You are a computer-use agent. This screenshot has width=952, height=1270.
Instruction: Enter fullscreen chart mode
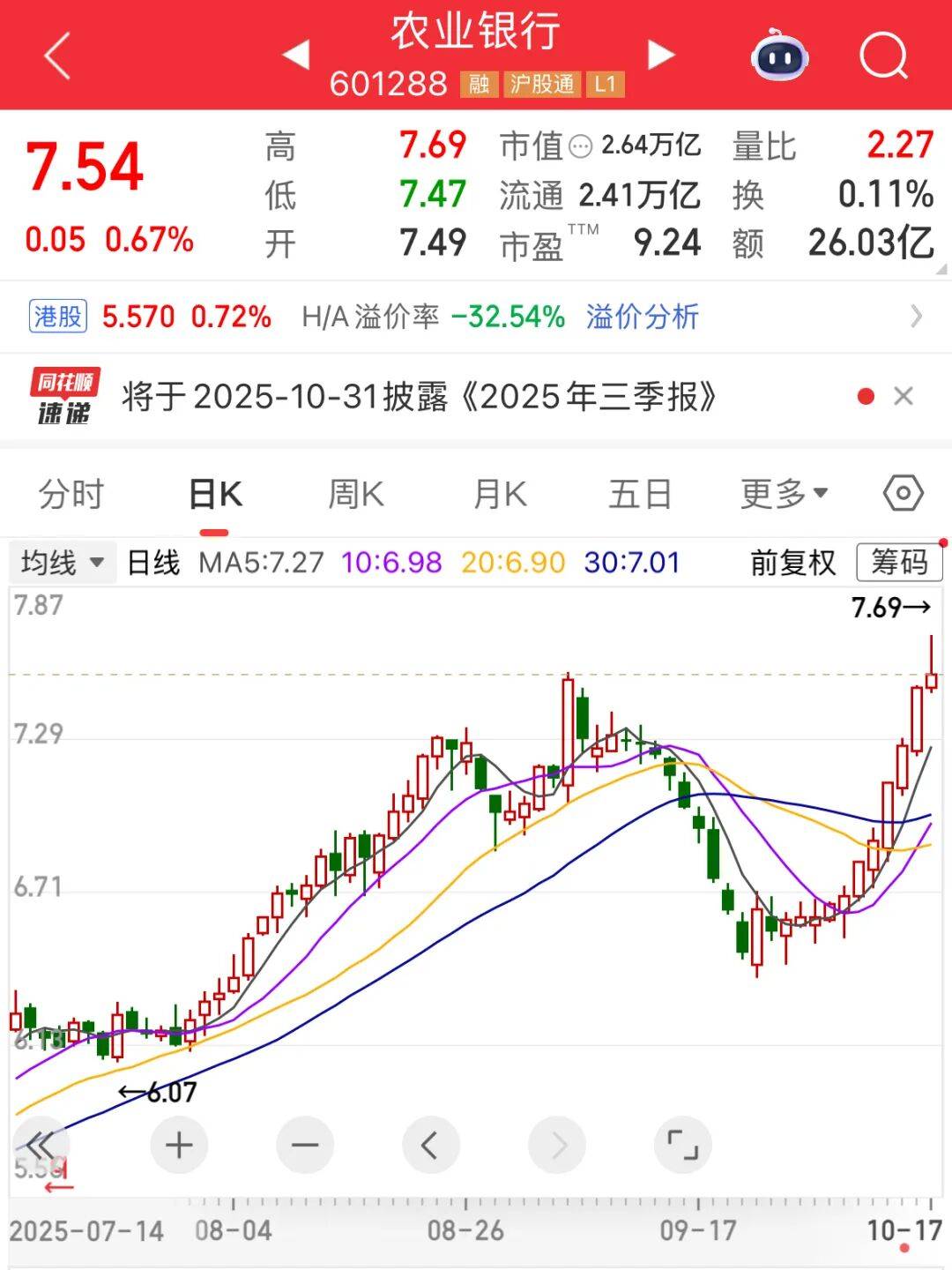684,1144
